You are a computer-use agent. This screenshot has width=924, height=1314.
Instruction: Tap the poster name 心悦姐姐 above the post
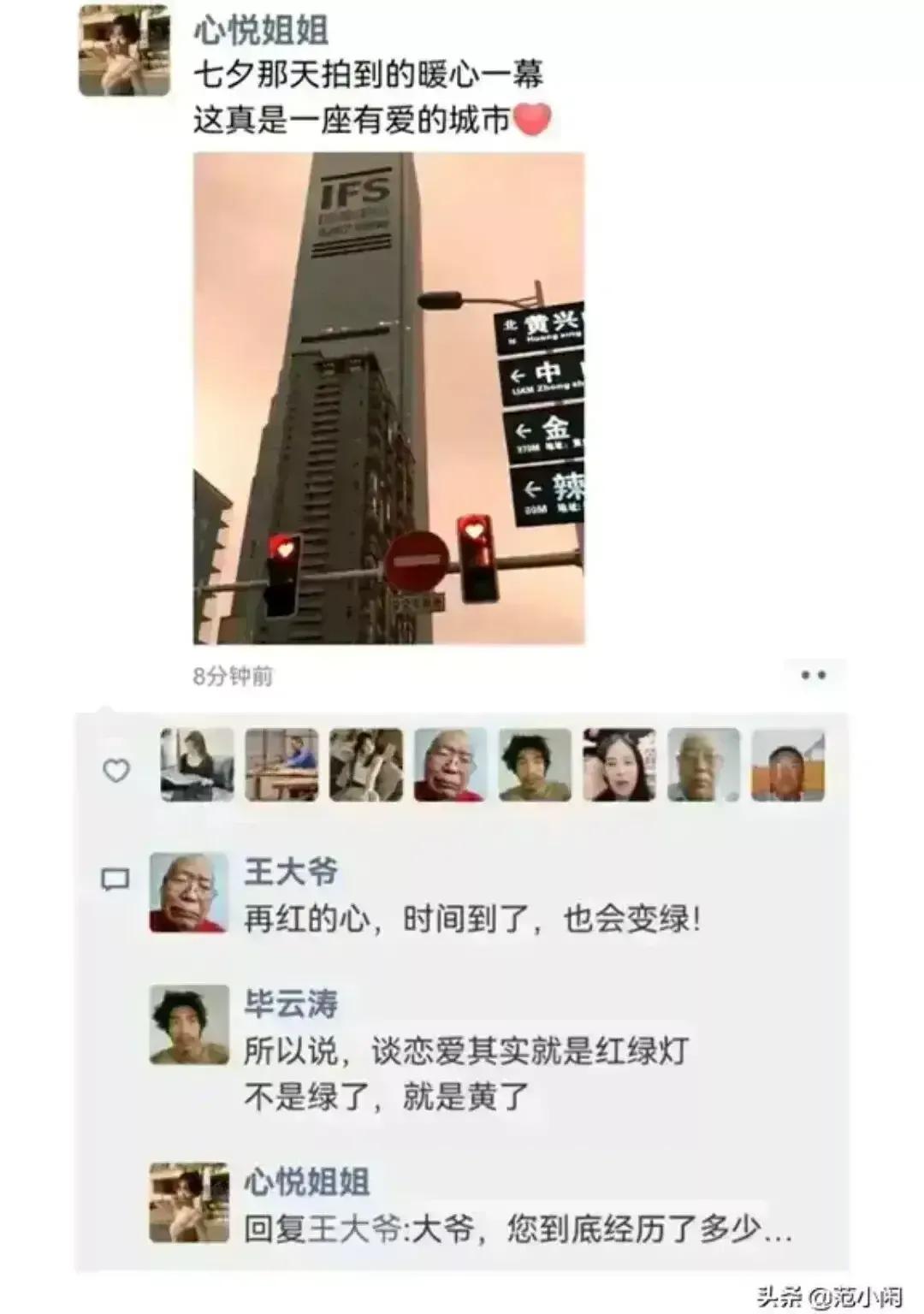point(261,32)
